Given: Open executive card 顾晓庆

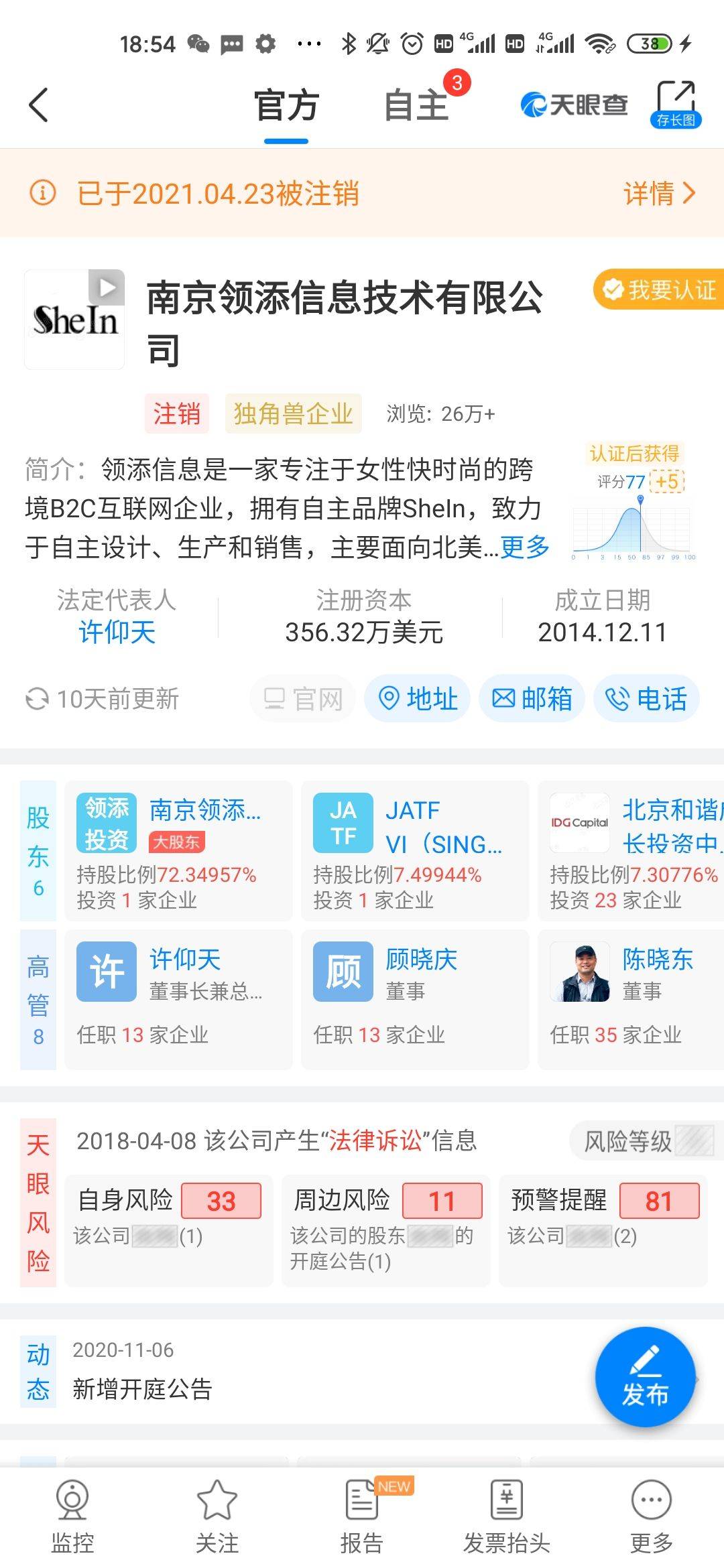Looking at the screenshot, I should coord(414,998).
